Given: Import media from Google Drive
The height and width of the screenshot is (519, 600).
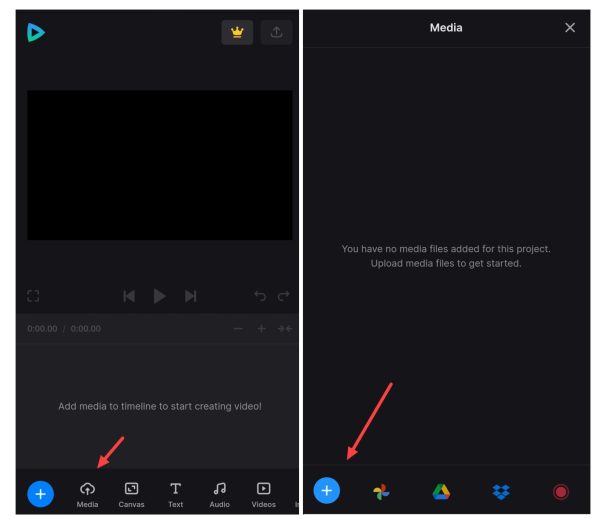Looking at the screenshot, I should pyautogui.click(x=441, y=491).
